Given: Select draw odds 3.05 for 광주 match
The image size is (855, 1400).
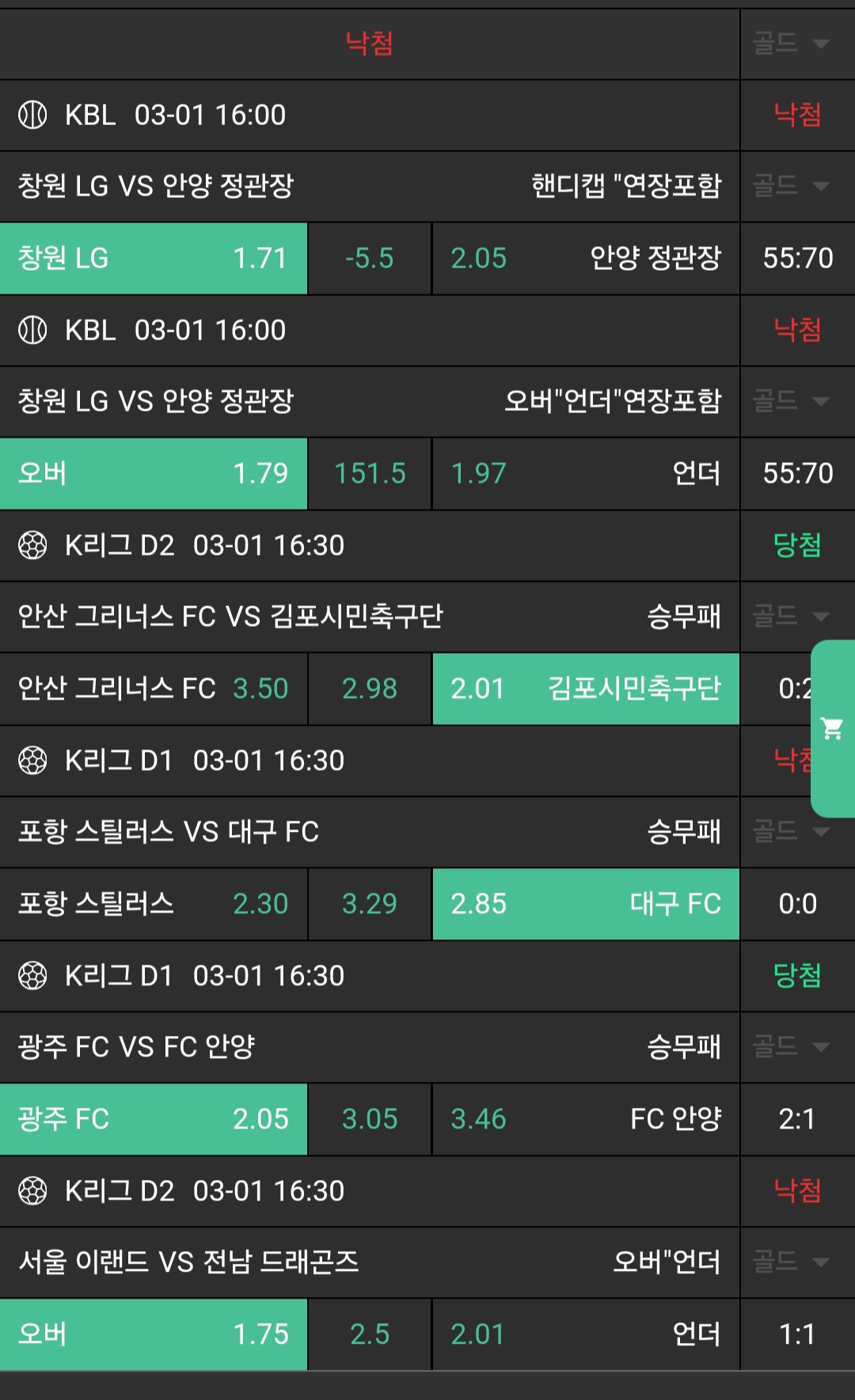Looking at the screenshot, I should click(x=370, y=1119).
